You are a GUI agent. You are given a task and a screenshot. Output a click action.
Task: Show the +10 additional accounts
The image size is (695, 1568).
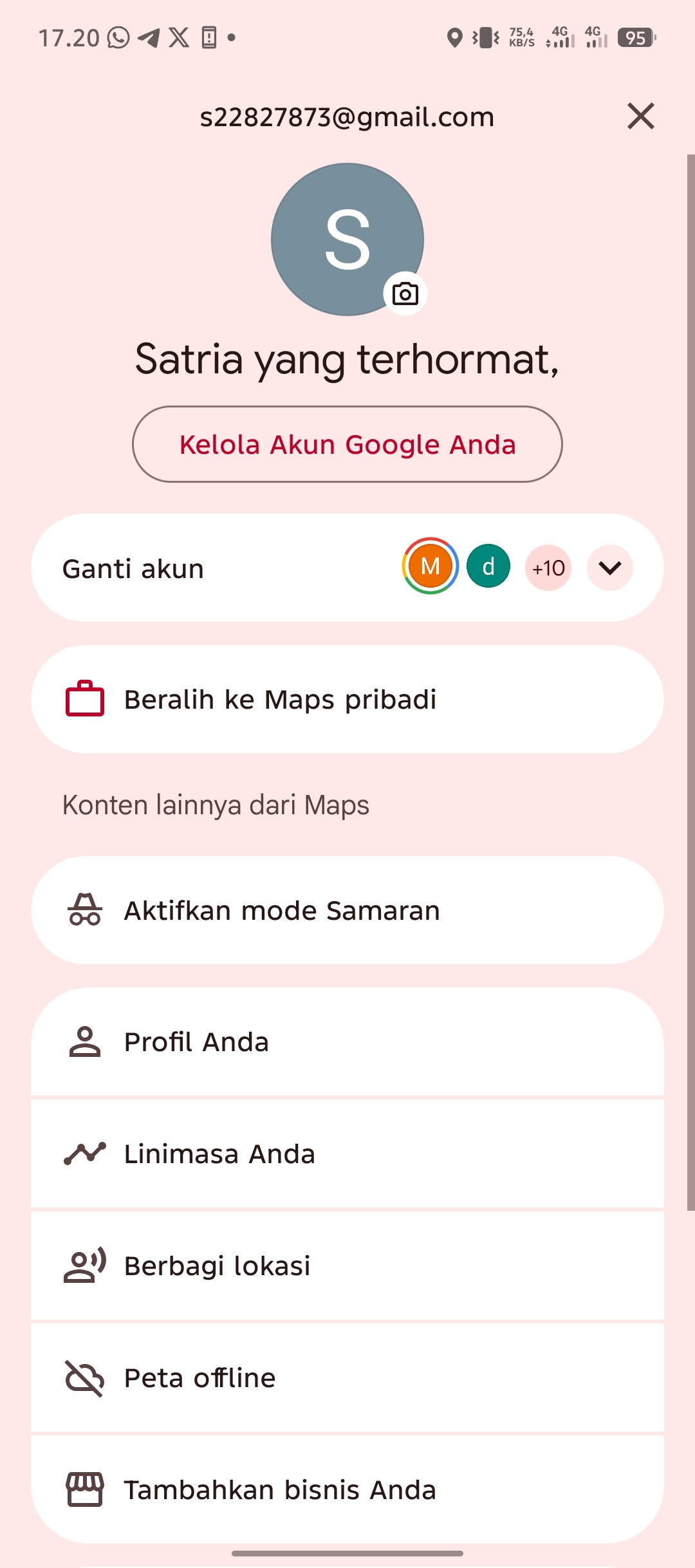point(548,568)
